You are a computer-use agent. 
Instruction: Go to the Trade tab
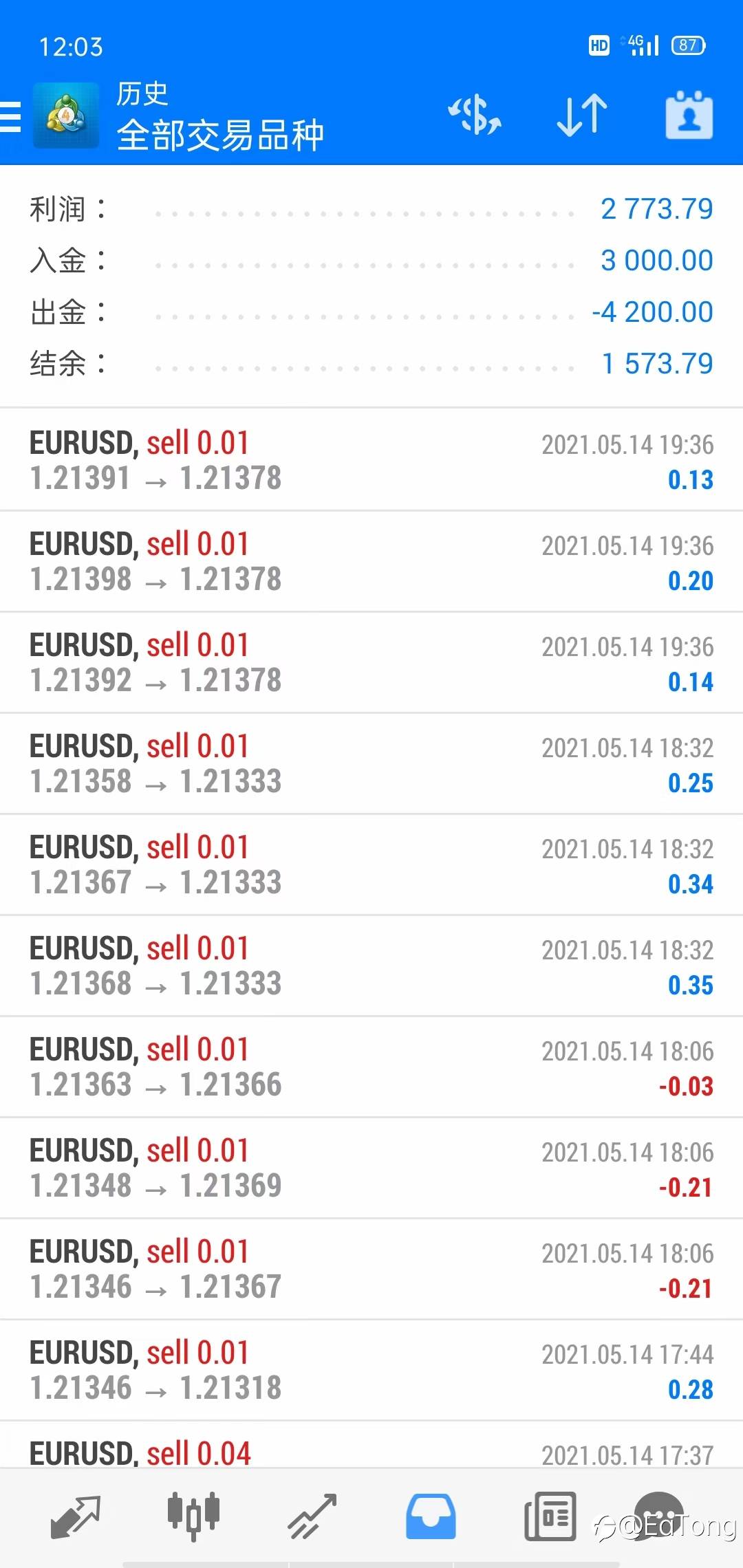coord(312,1516)
